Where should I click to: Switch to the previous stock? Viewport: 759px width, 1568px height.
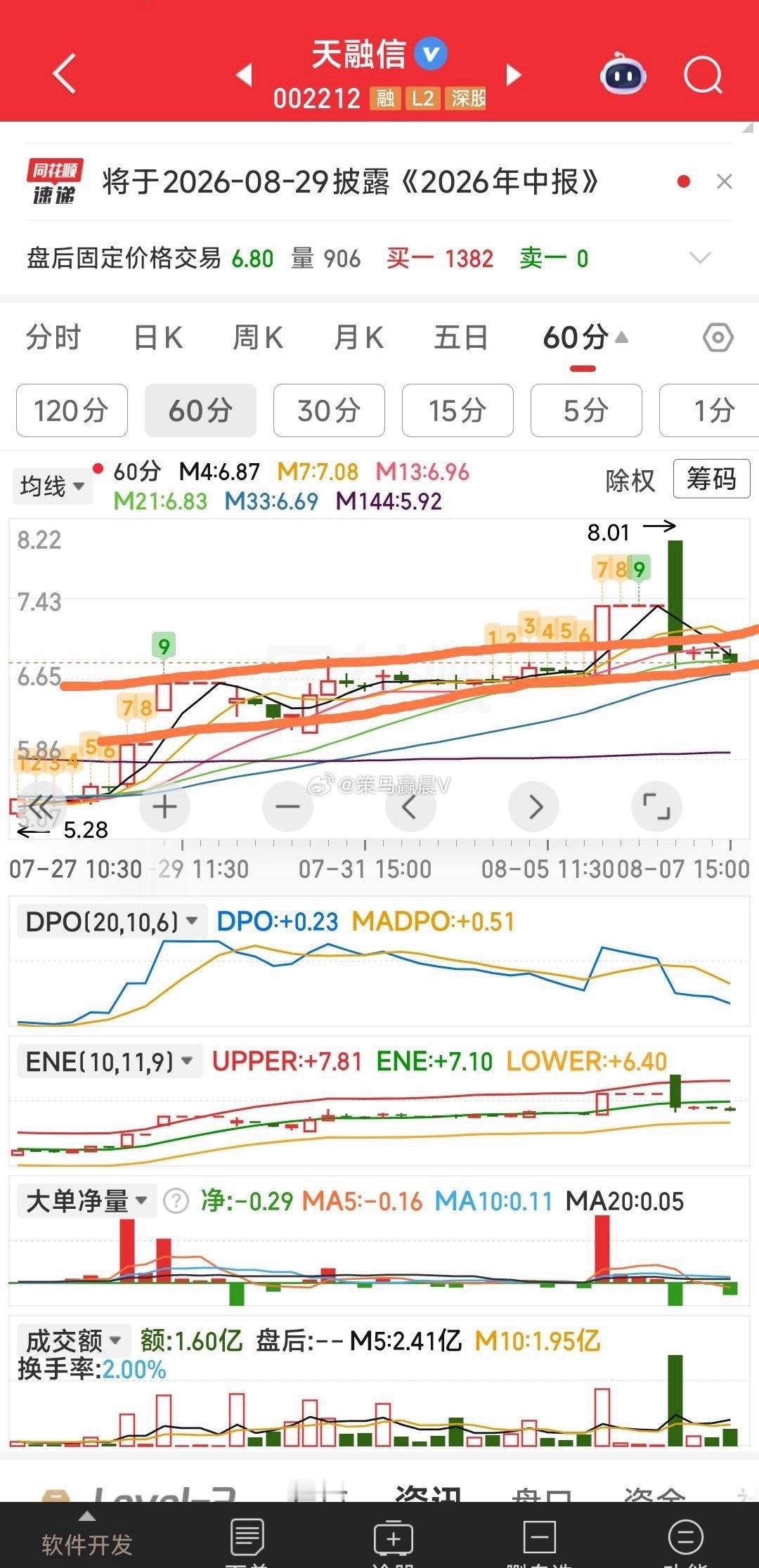click(x=245, y=74)
